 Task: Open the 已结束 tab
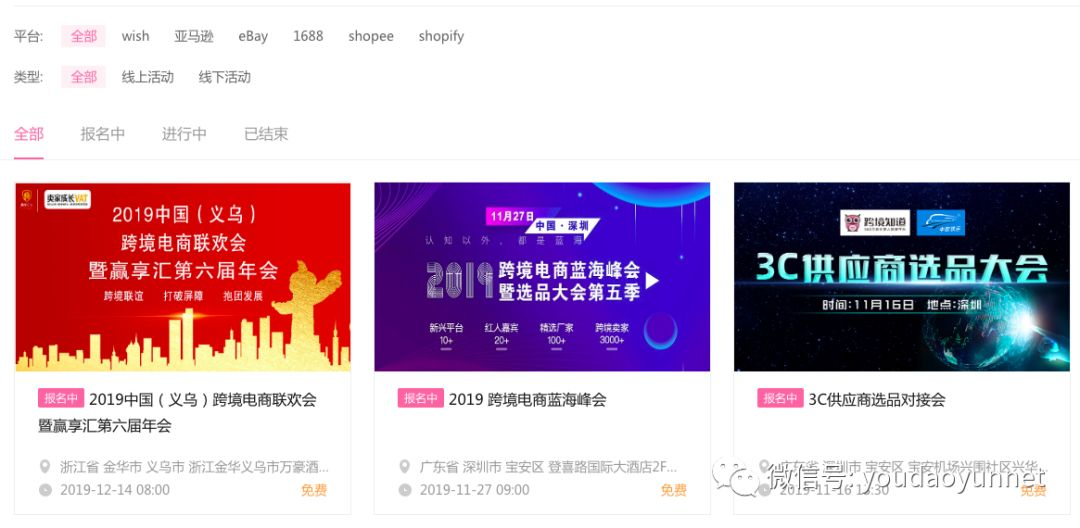coord(266,134)
